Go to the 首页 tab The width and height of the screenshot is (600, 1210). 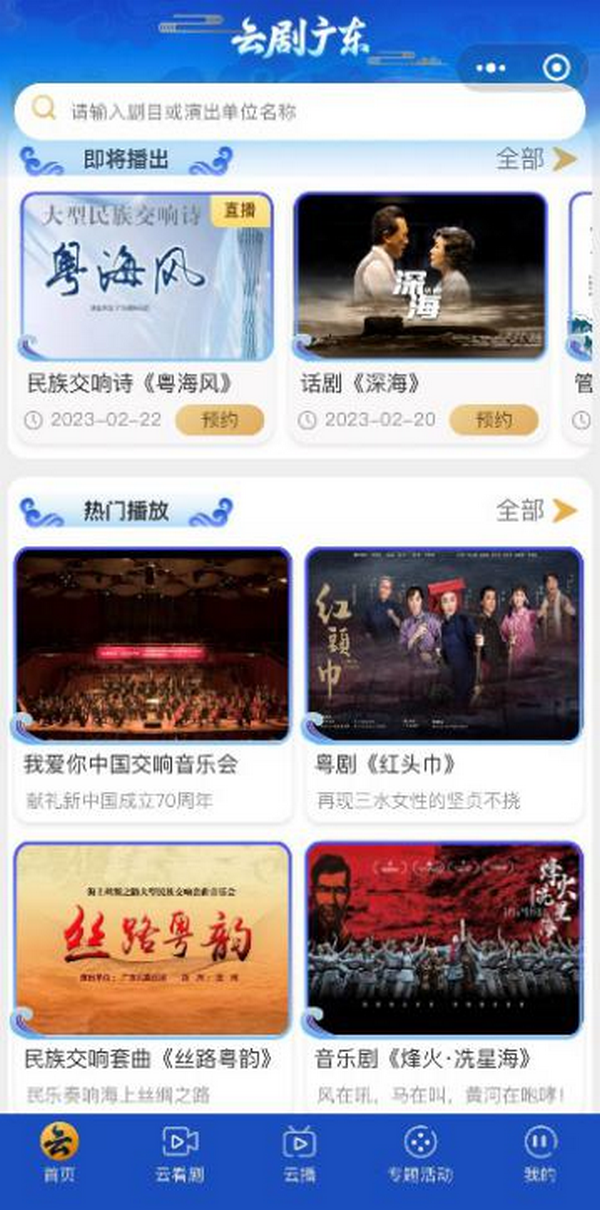(x=59, y=1153)
